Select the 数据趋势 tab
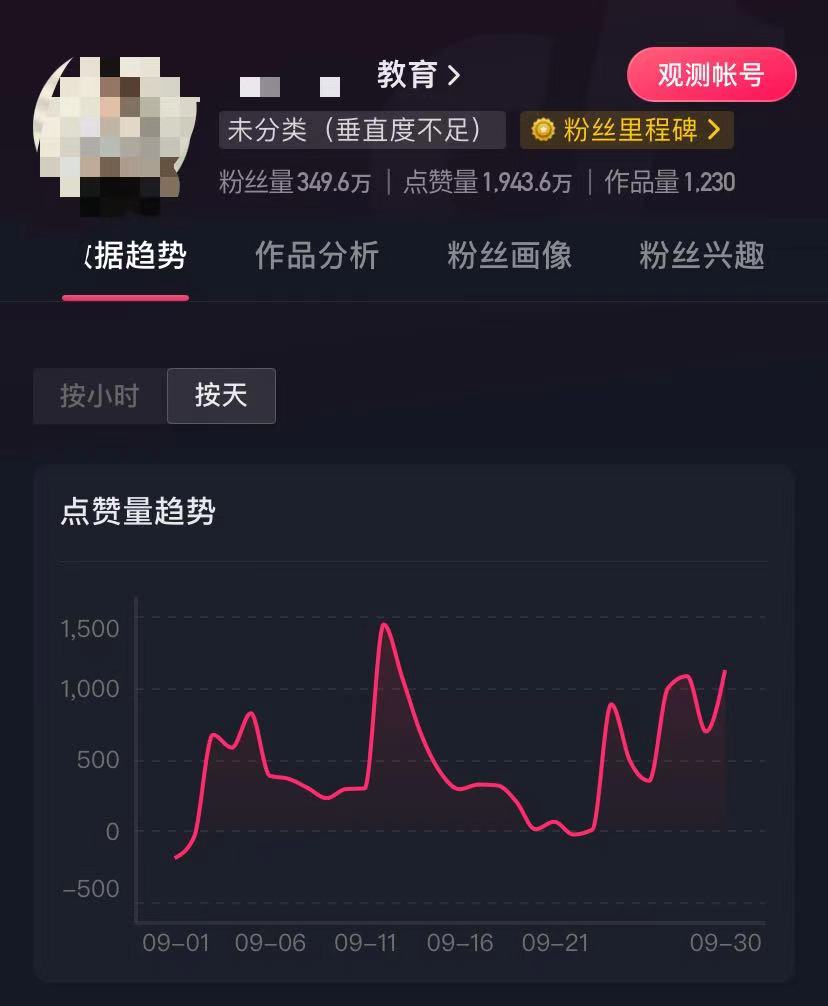 (x=128, y=256)
